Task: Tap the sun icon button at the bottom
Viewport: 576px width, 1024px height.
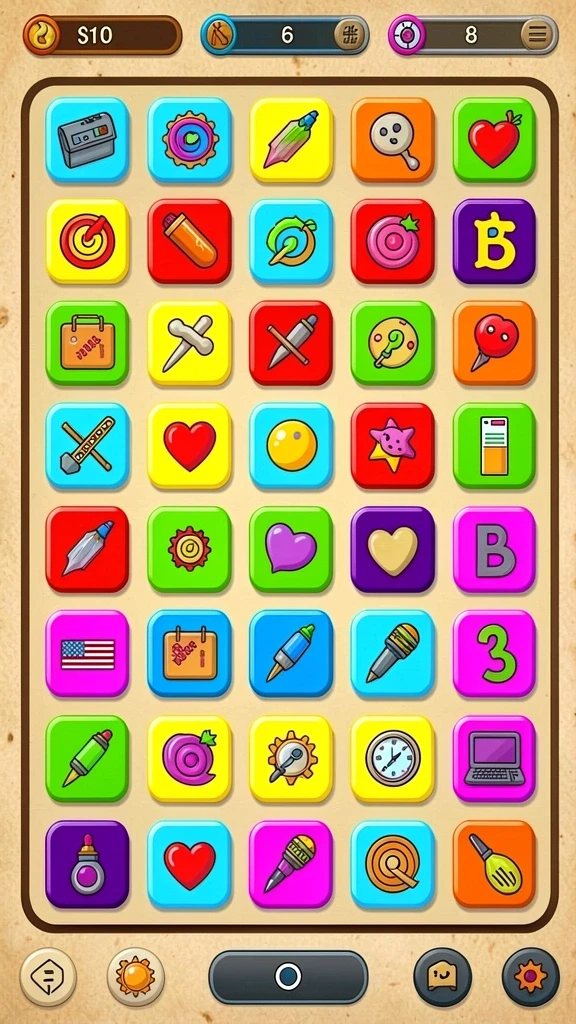Action: (136, 978)
